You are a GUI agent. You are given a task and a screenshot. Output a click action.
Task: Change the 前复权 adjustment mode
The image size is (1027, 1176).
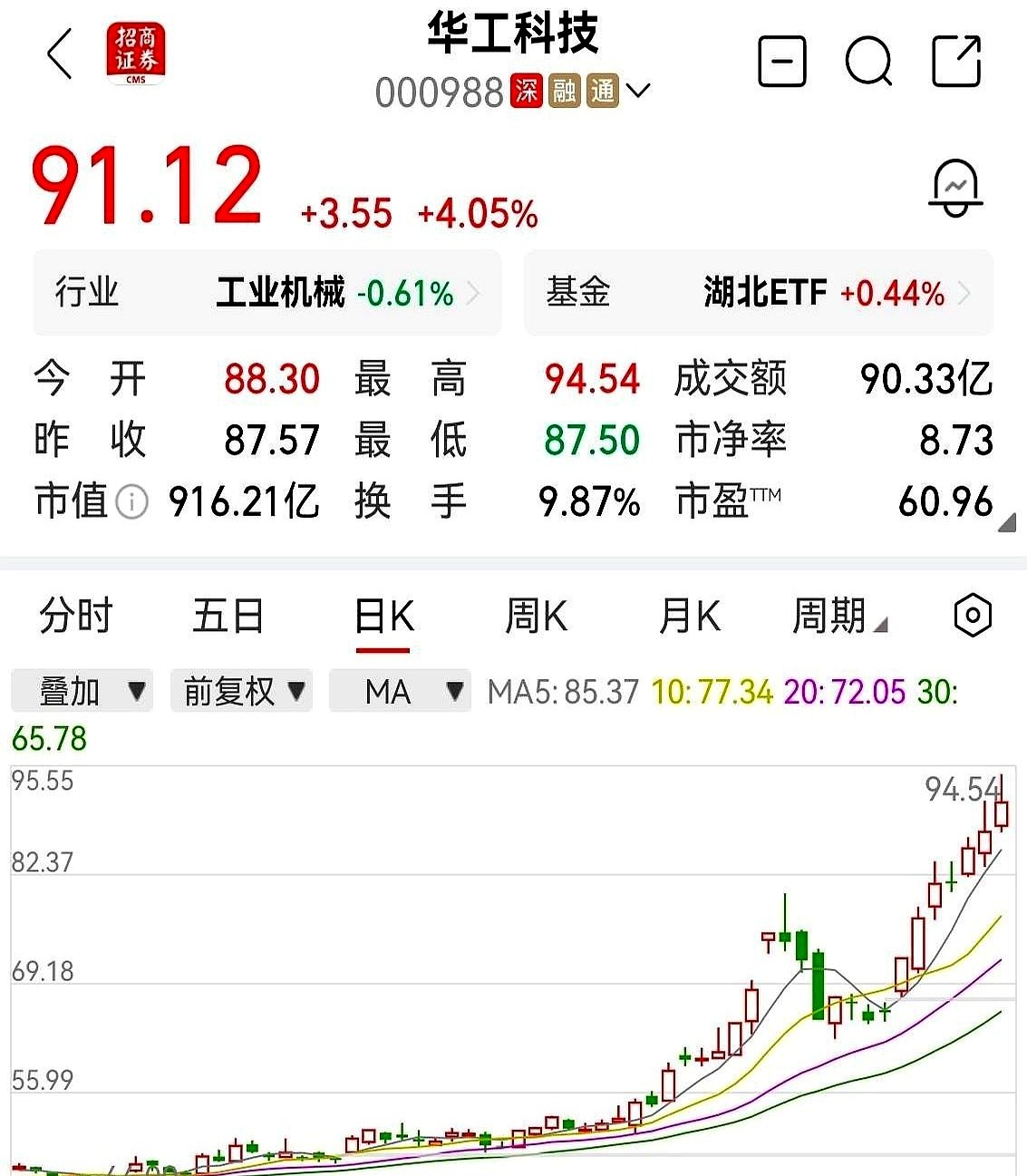click(x=241, y=691)
